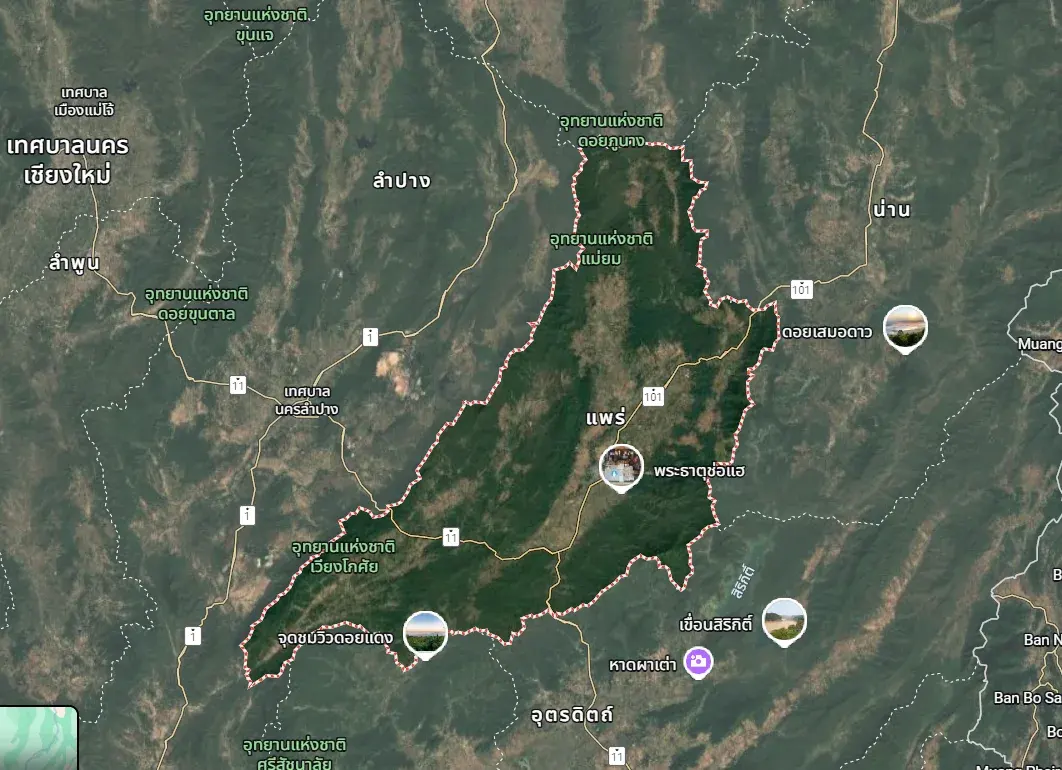The width and height of the screenshot is (1062, 770).
Task: Switch map type via layers thumbnail
Action: click(x=38, y=738)
